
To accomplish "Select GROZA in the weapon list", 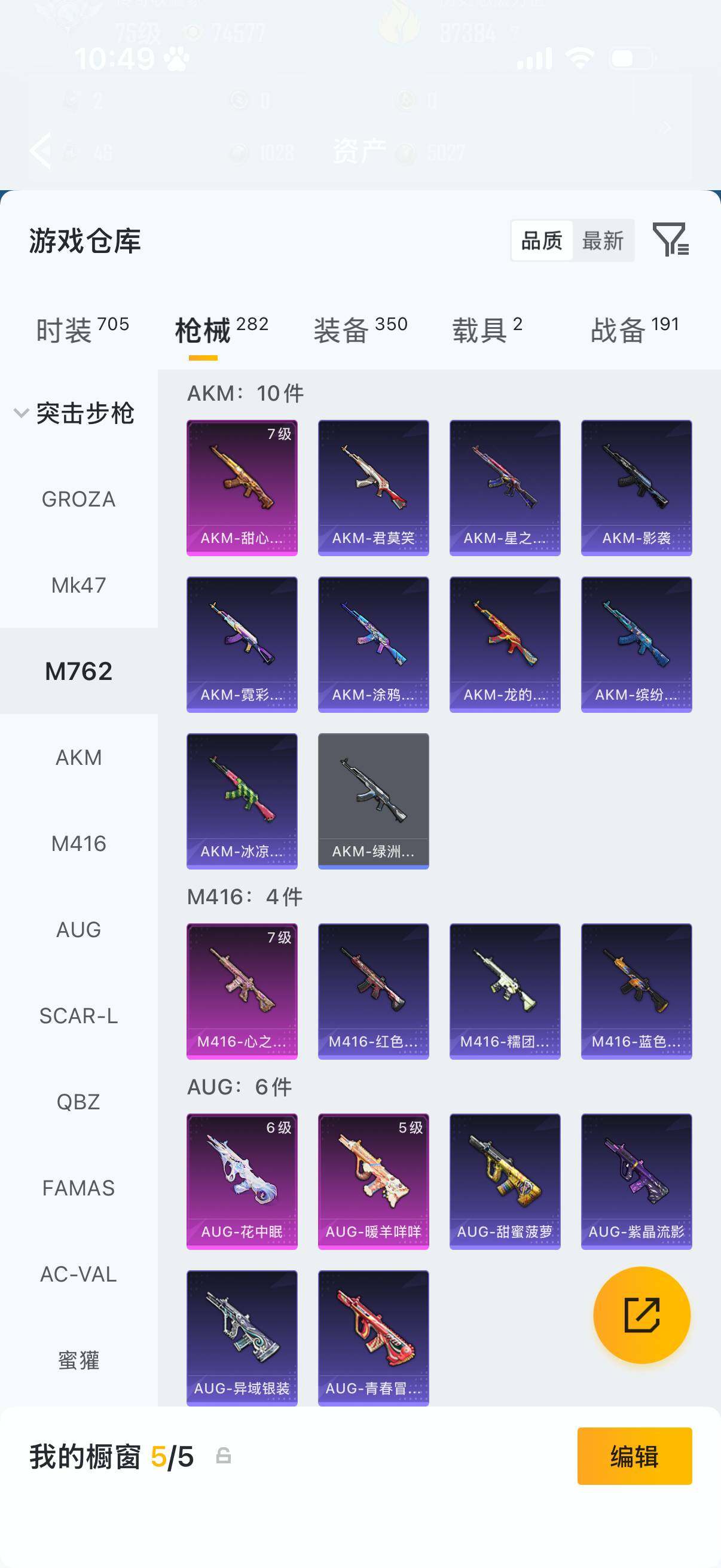I will coord(78,499).
